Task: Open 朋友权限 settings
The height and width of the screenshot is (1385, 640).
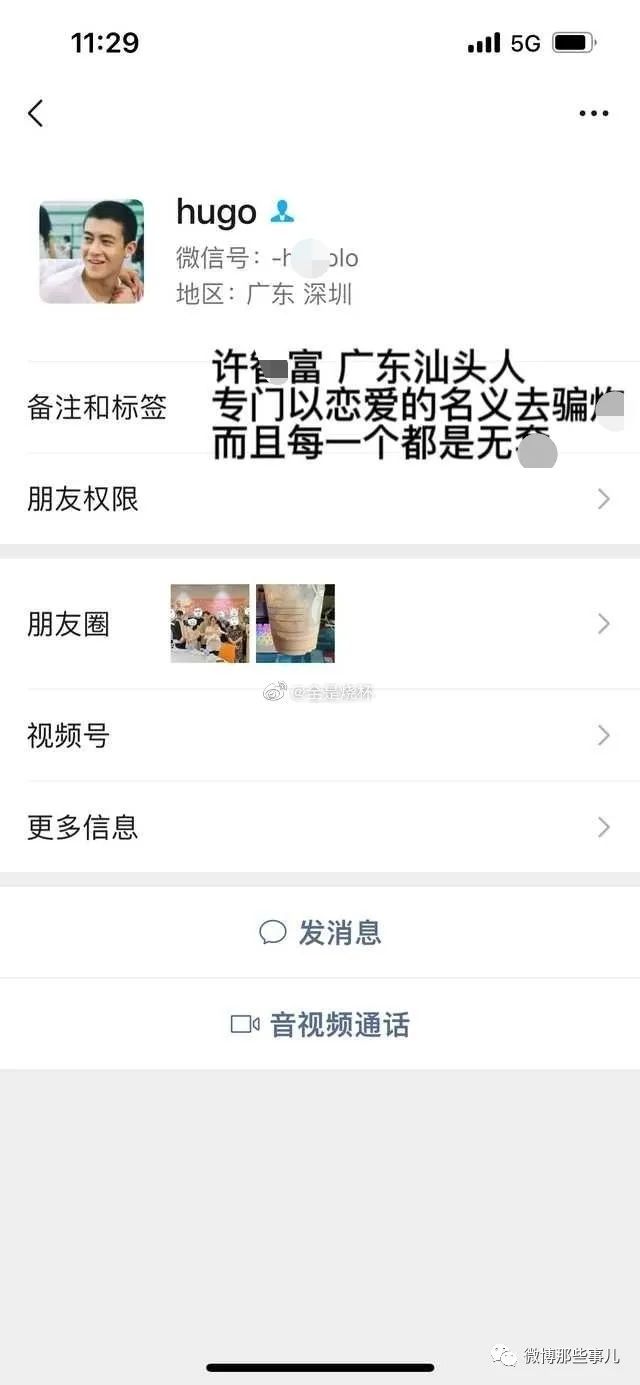Action: 320,499
